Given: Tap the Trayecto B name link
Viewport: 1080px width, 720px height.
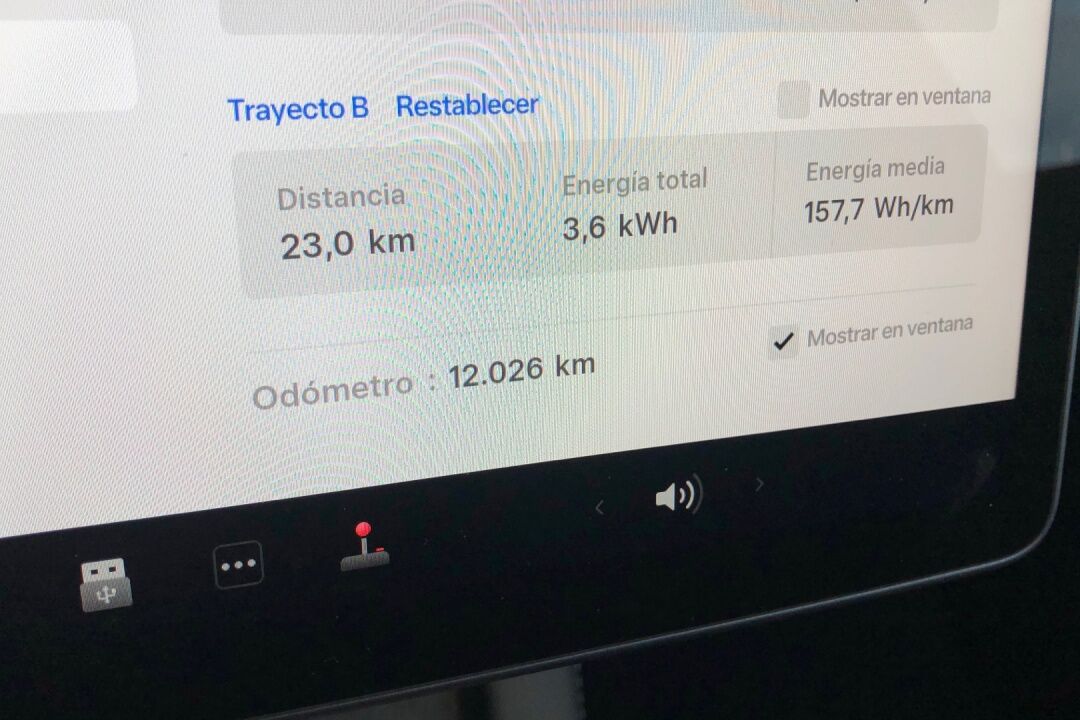Looking at the screenshot, I should pyautogui.click(x=298, y=108).
